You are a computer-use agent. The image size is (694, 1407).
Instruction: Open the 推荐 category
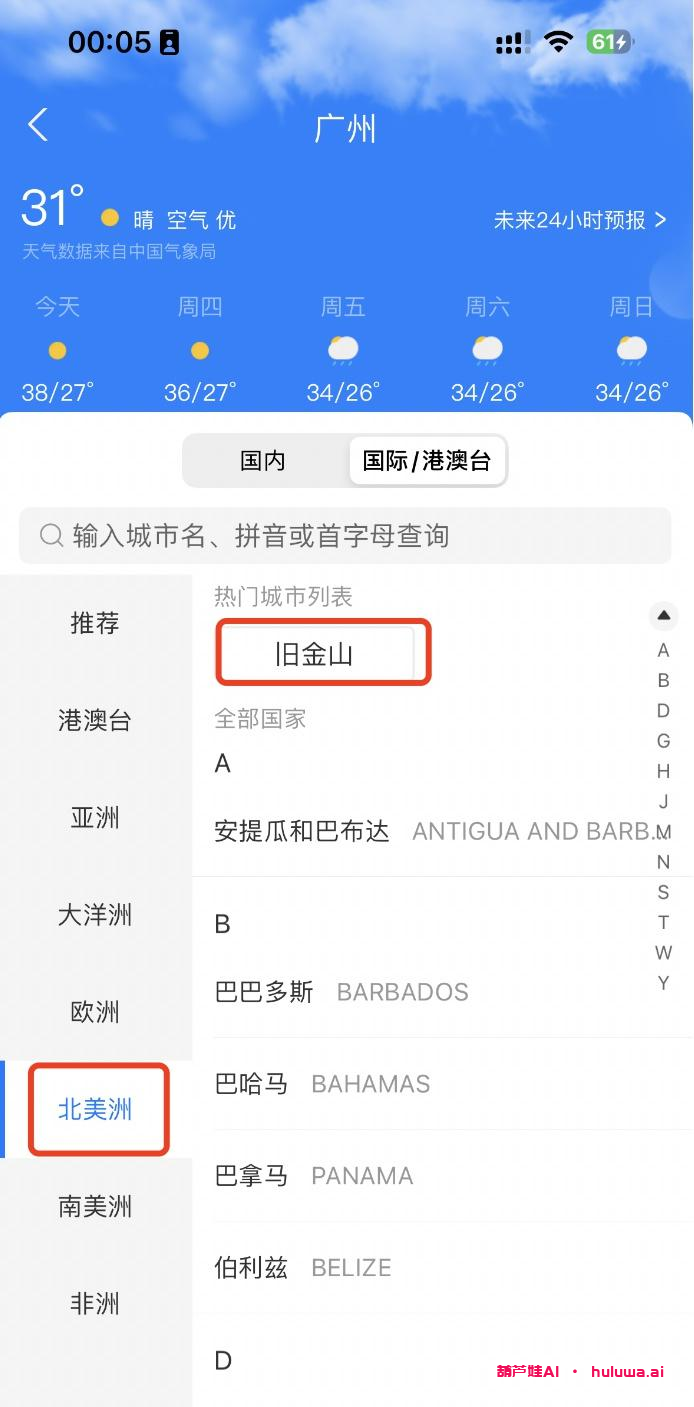(x=95, y=623)
